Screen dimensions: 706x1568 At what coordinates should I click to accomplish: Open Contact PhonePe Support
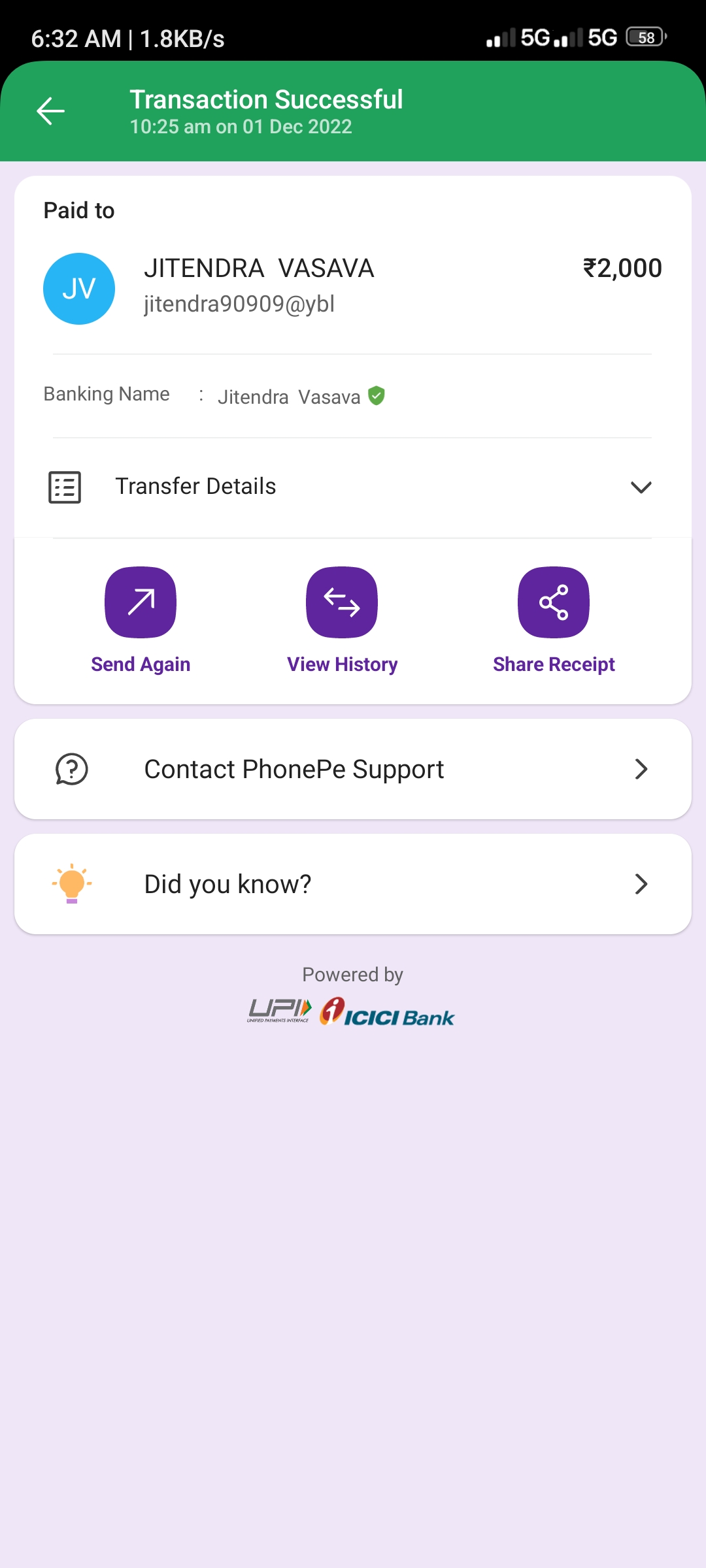point(353,769)
